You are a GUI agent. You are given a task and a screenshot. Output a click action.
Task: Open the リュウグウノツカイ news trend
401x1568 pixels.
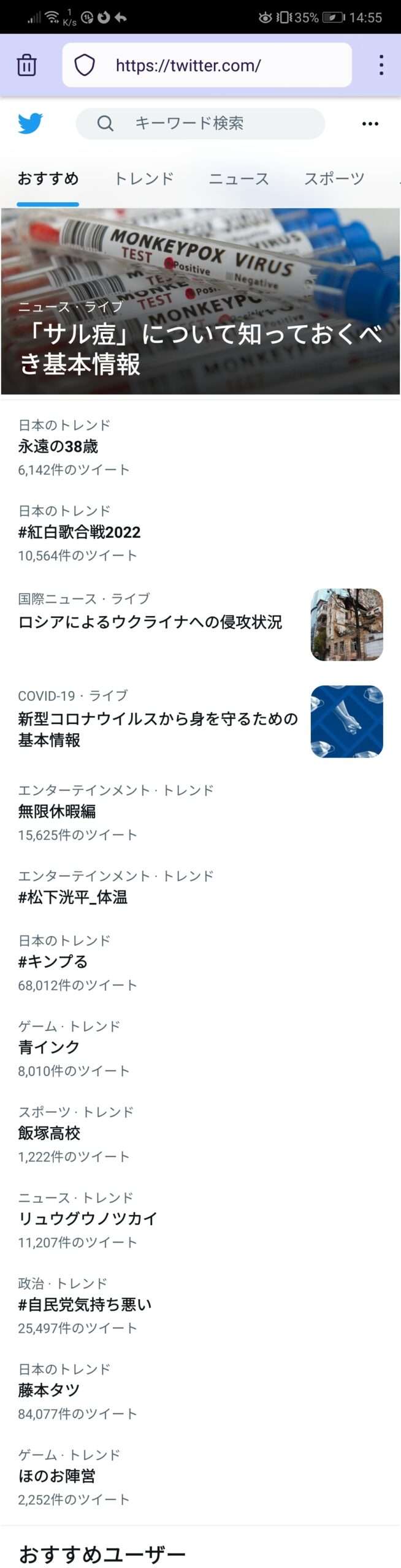(x=88, y=1219)
